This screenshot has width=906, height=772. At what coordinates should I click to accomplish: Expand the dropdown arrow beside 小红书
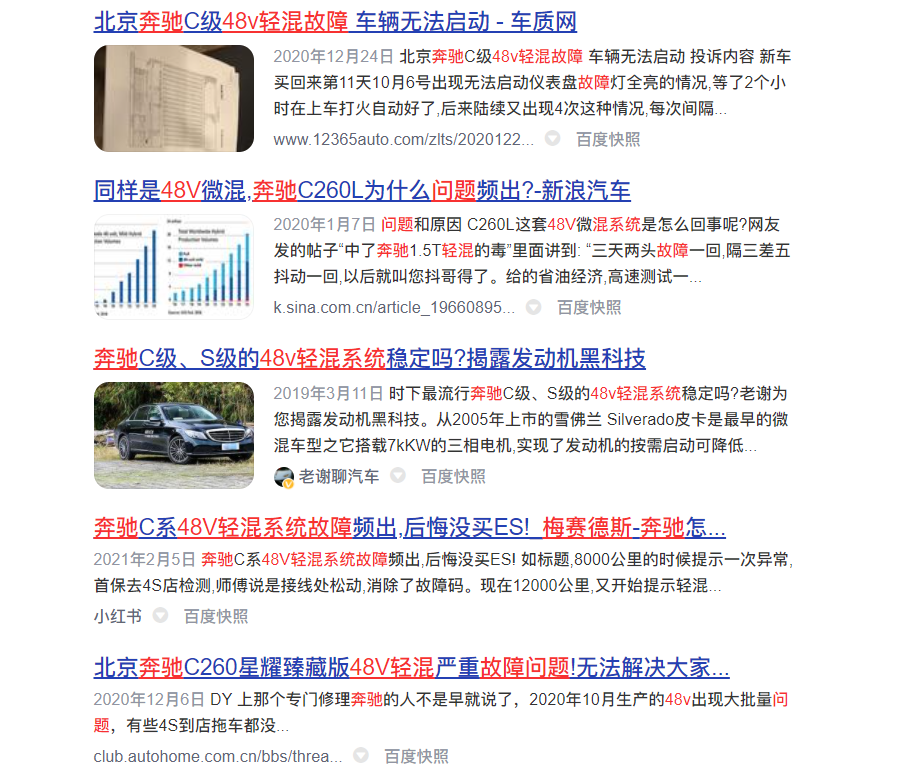[x=160, y=617]
